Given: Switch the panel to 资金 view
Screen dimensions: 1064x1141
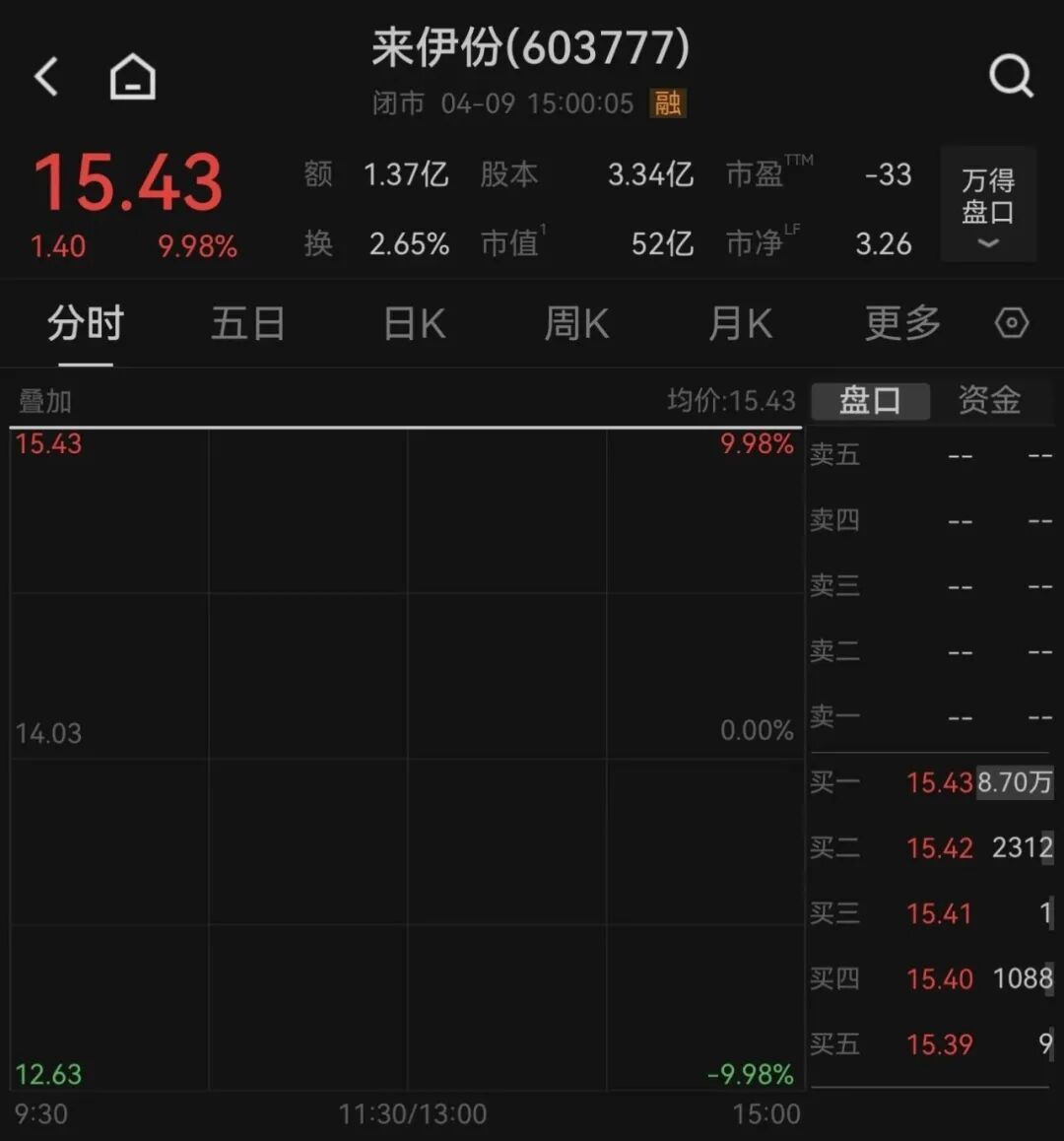Looking at the screenshot, I should 988,400.
